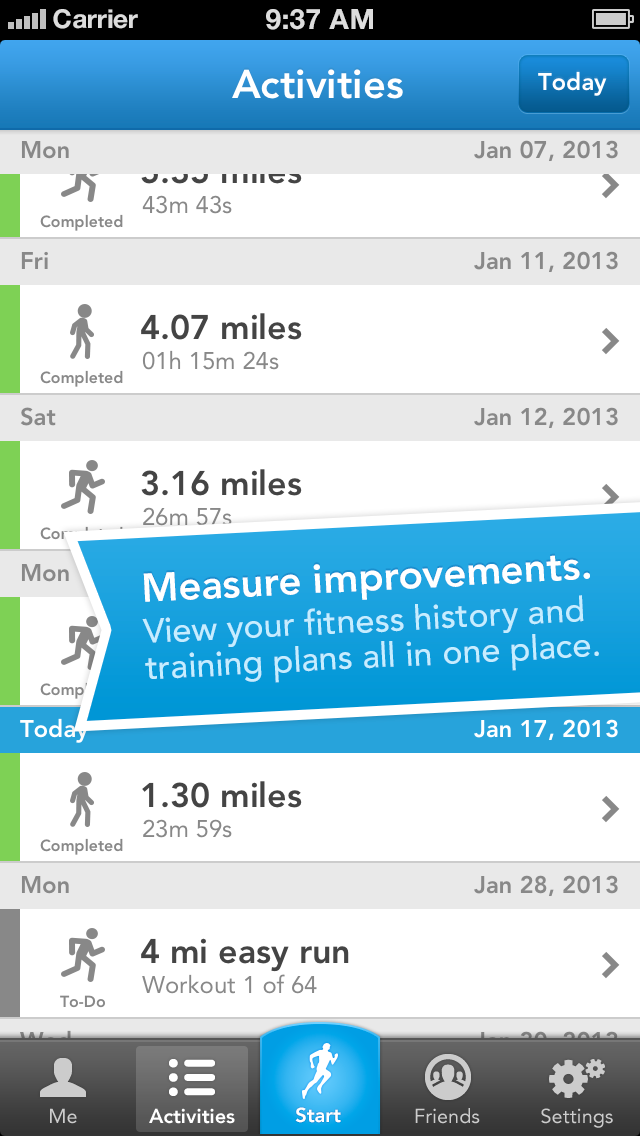640x1136 pixels.
Task: Go to the Friends tab
Action: 447,1090
